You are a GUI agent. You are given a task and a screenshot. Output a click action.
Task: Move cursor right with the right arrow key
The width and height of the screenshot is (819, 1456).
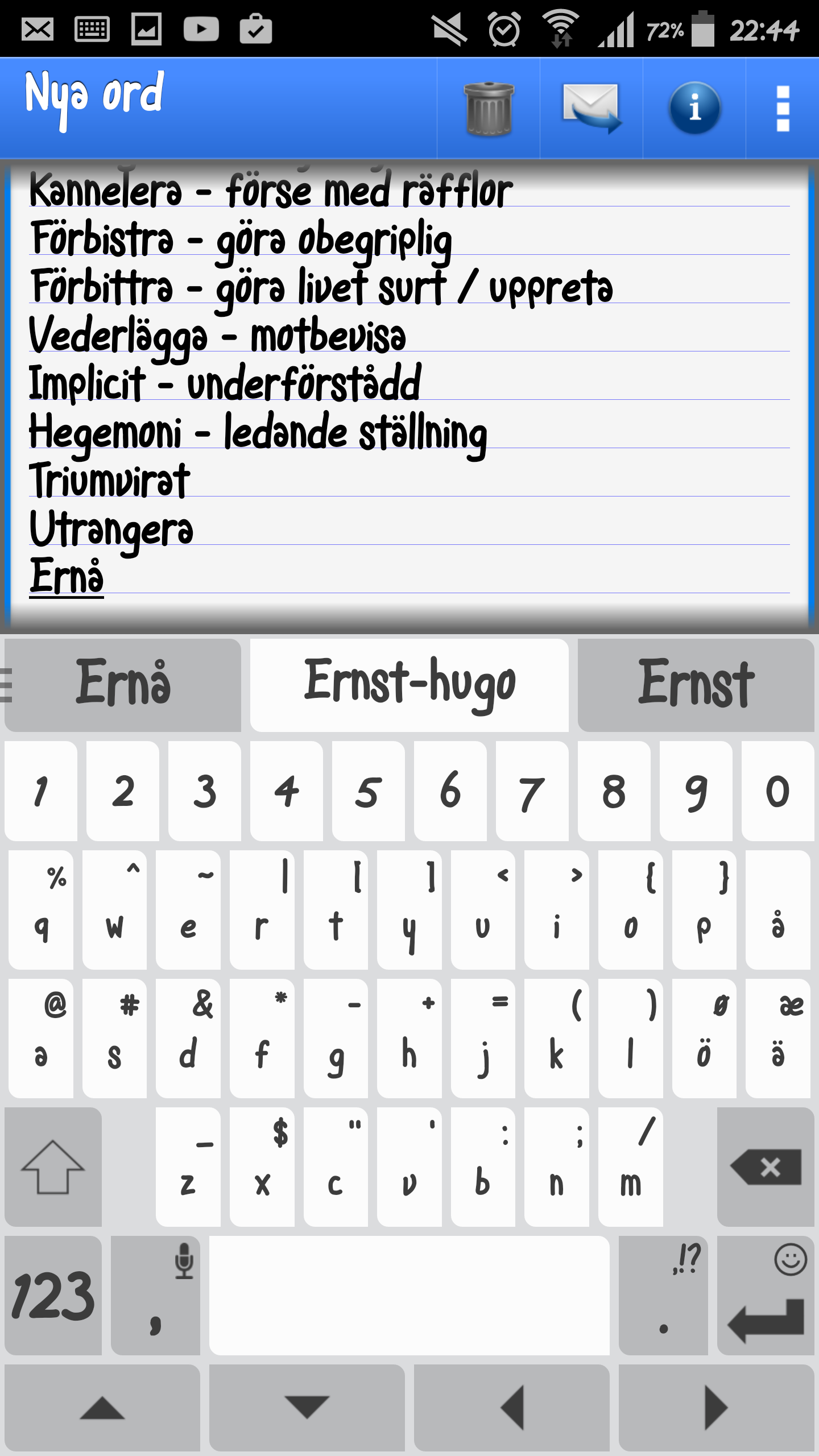(x=716, y=1408)
